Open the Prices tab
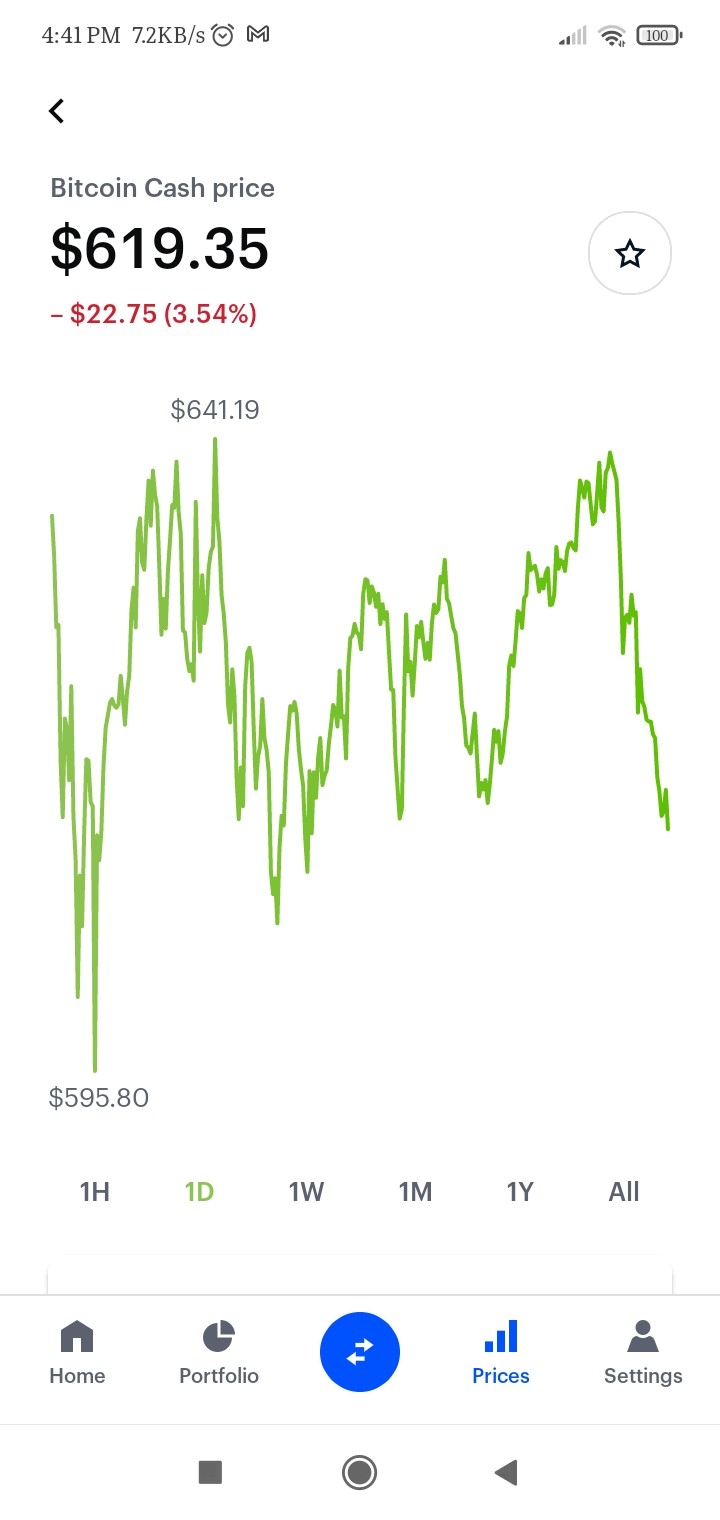 coord(501,1353)
